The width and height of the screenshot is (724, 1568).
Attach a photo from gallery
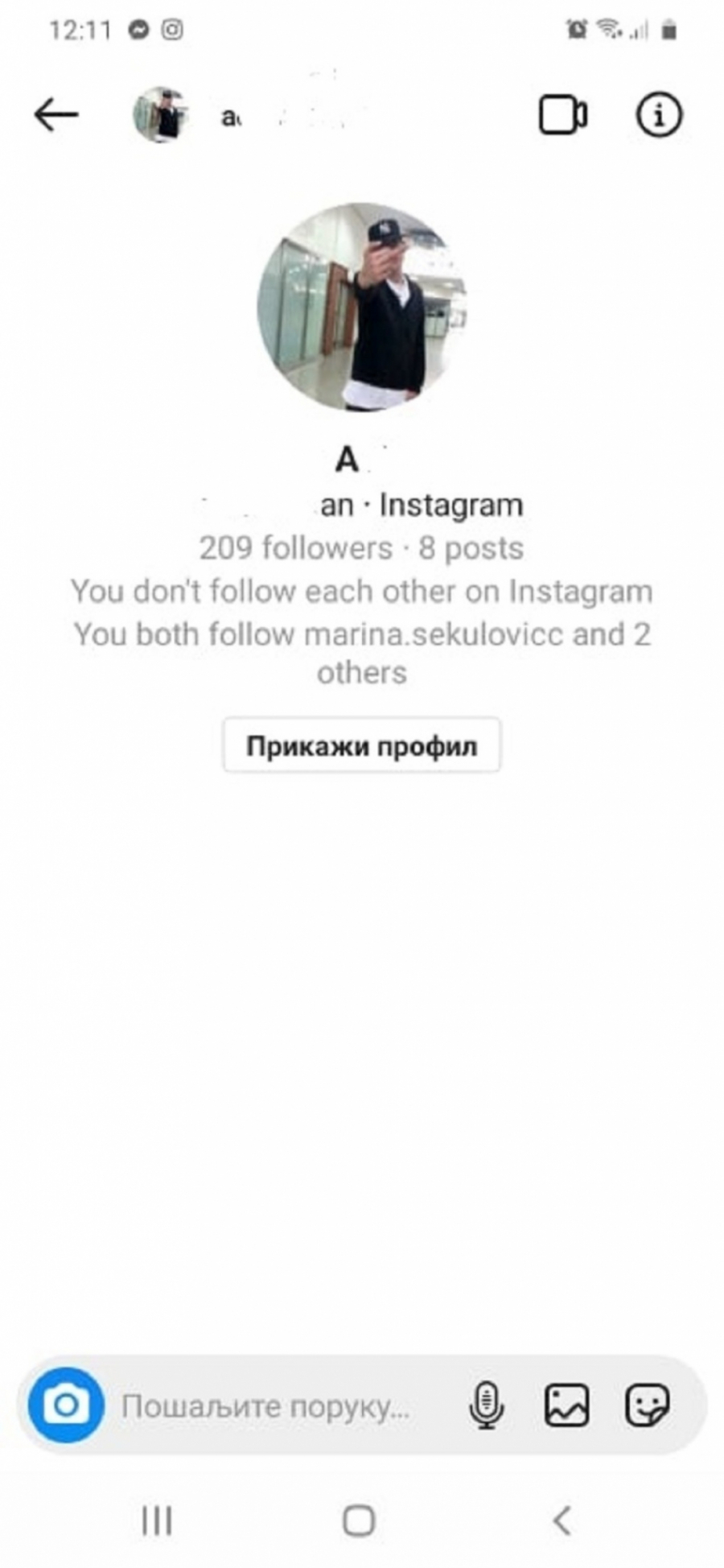(x=566, y=1405)
